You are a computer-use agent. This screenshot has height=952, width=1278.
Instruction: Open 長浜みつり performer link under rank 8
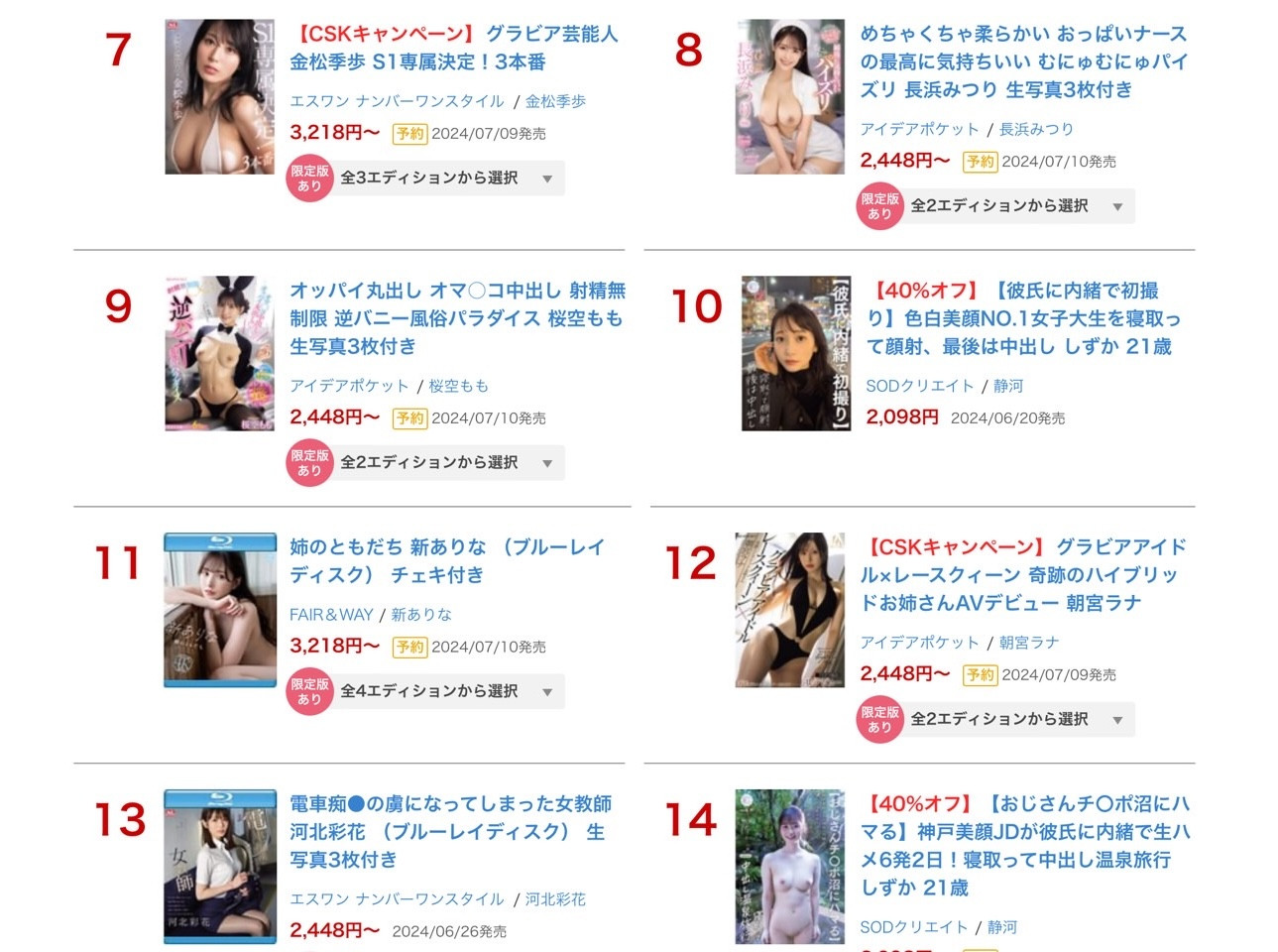click(1036, 129)
